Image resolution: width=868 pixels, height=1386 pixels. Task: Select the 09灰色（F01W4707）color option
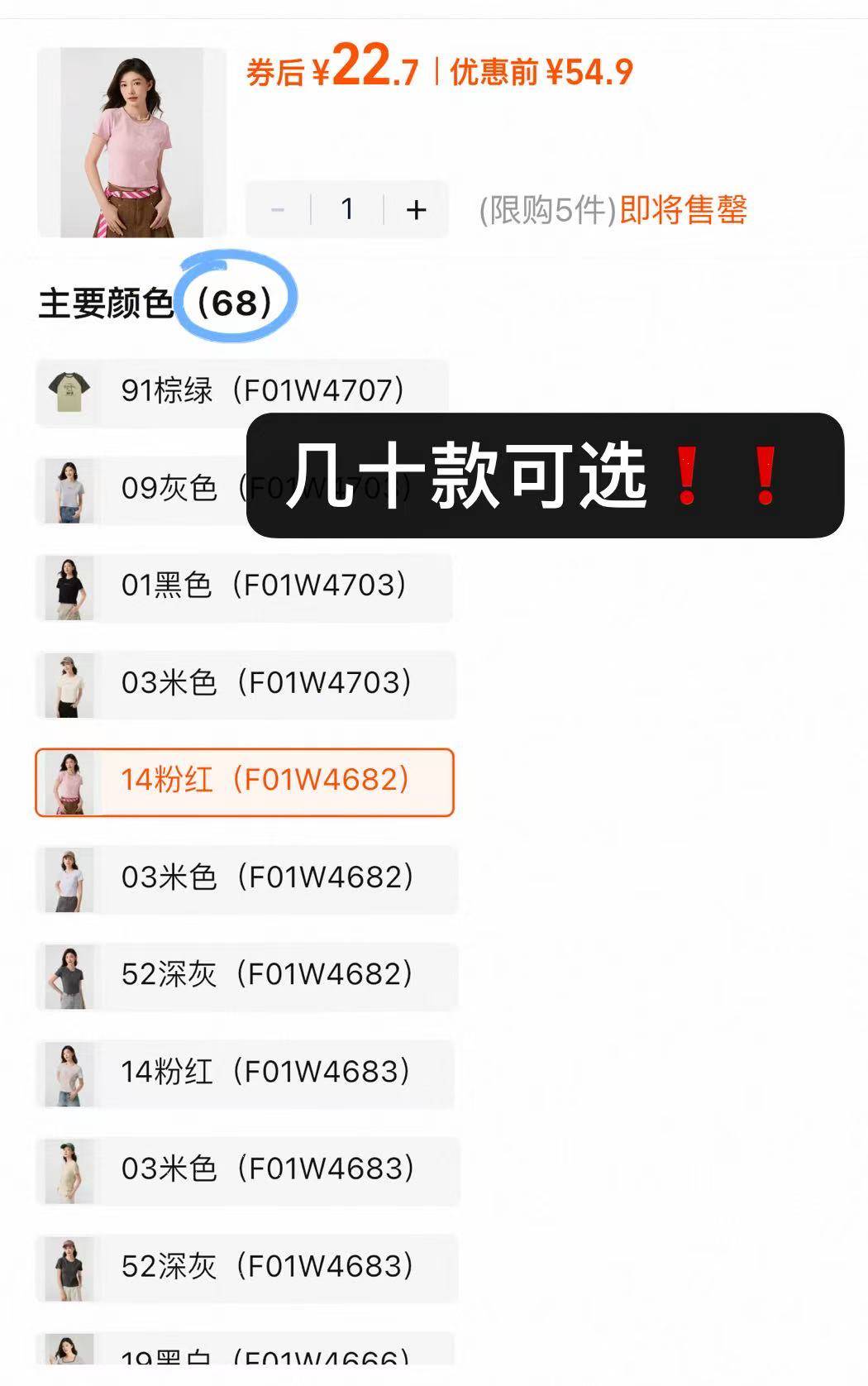pos(248,488)
